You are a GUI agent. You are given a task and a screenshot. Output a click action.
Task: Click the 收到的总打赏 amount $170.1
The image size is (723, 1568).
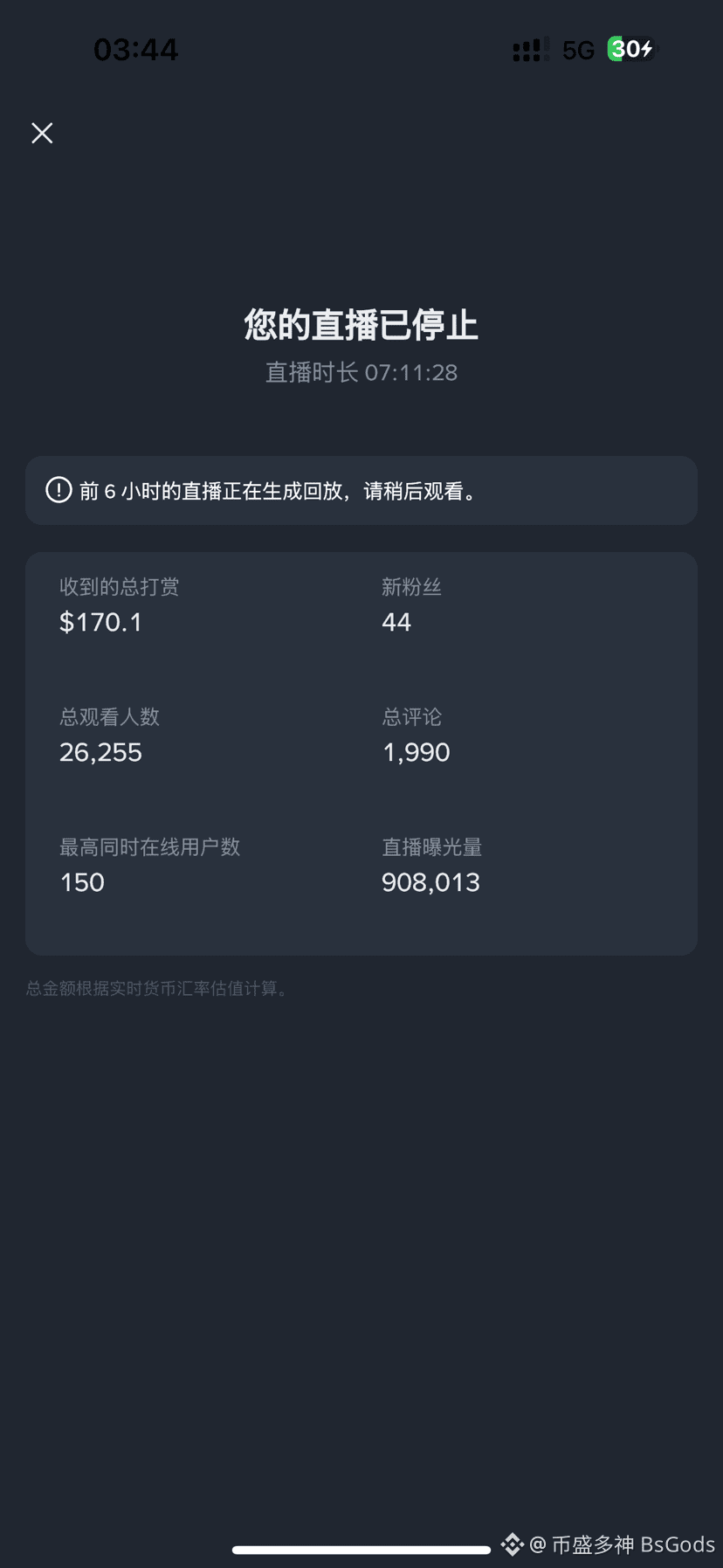tap(100, 622)
